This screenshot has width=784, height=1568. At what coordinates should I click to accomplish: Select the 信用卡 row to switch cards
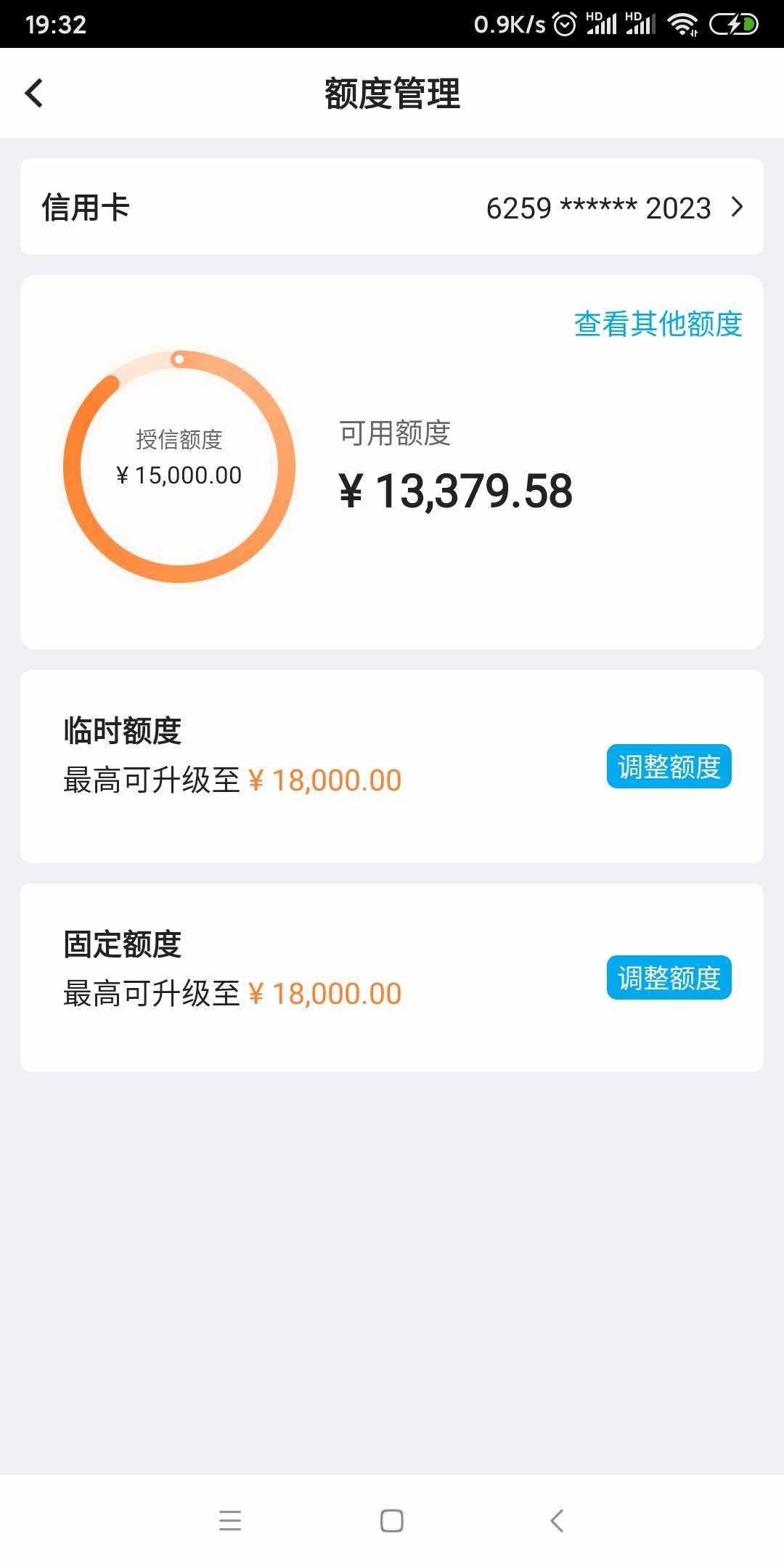coord(85,208)
